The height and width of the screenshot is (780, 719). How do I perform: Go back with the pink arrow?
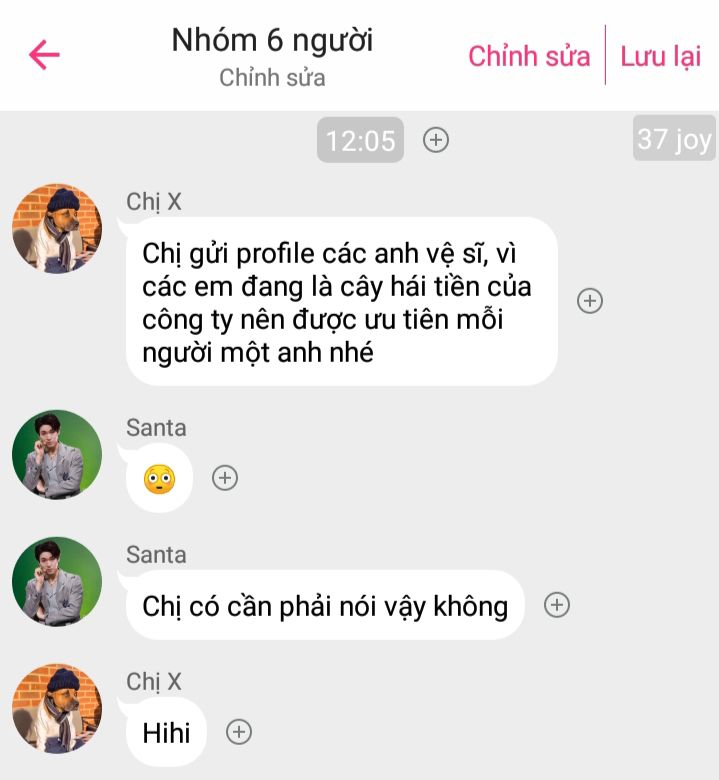click(x=44, y=54)
